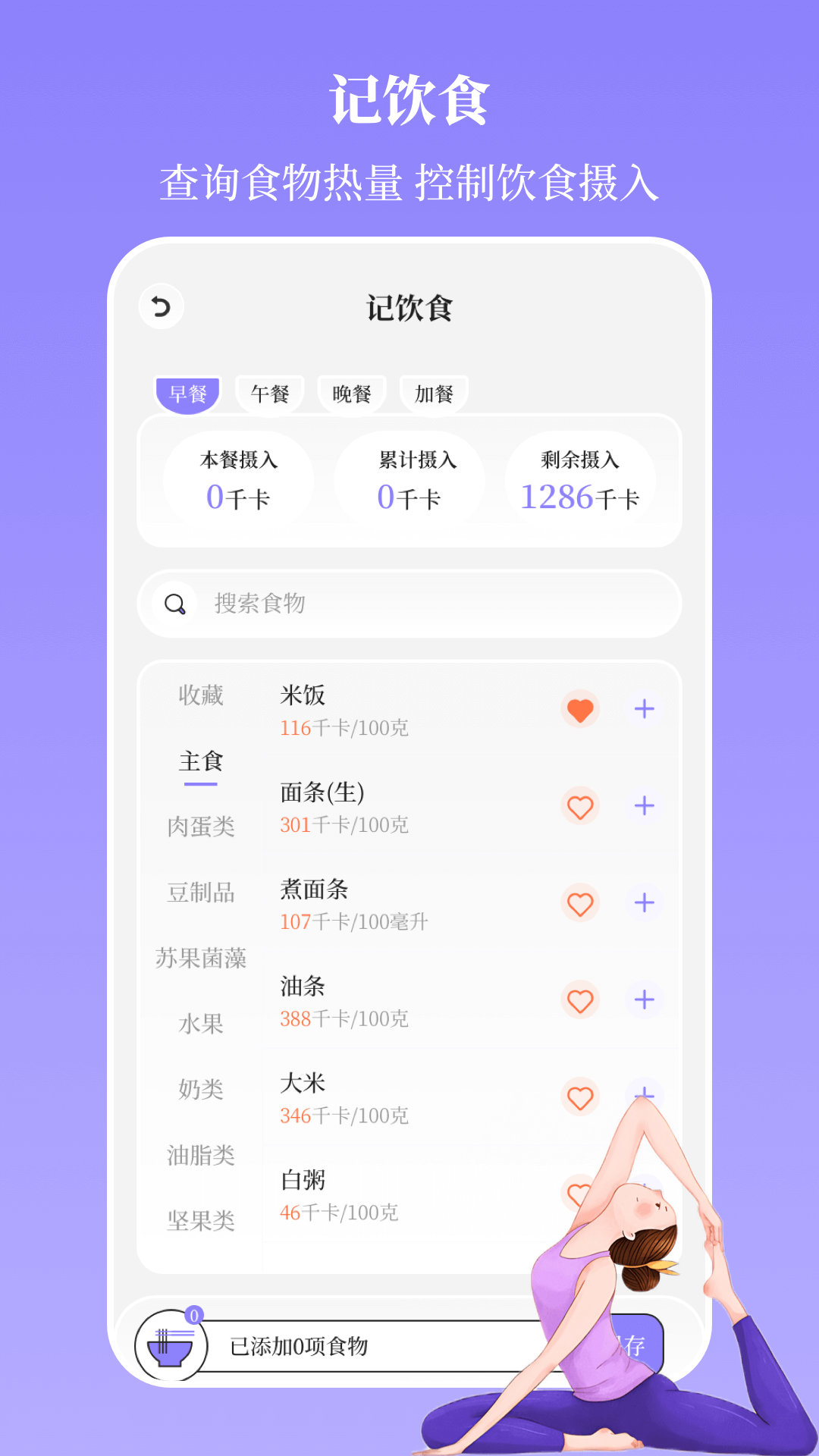Image resolution: width=819 pixels, height=1456 pixels.
Task: Open the 收藏 category
Action: point(202,695)
